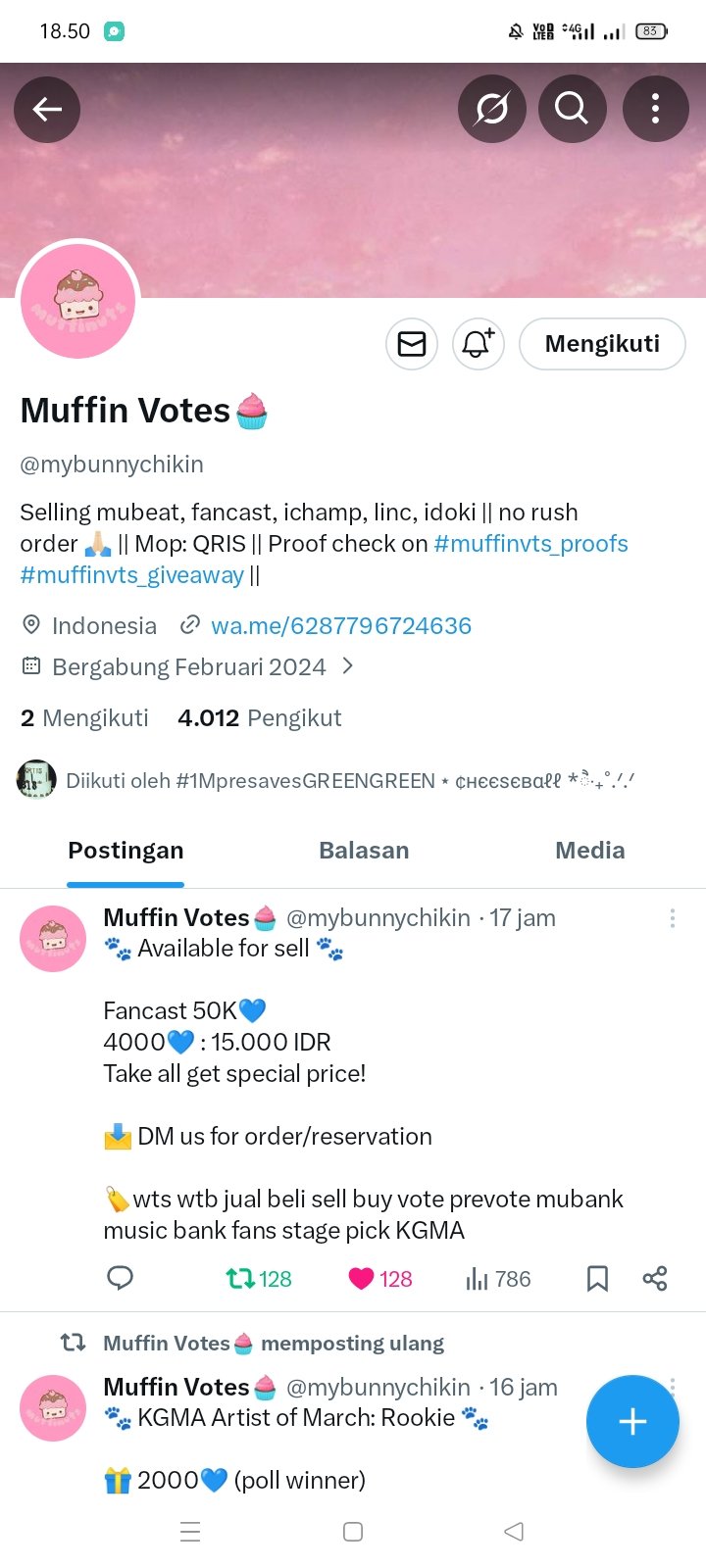Search this profile's posts
The height and width of the screenshot is (1568, 706).
coord(571,109)
